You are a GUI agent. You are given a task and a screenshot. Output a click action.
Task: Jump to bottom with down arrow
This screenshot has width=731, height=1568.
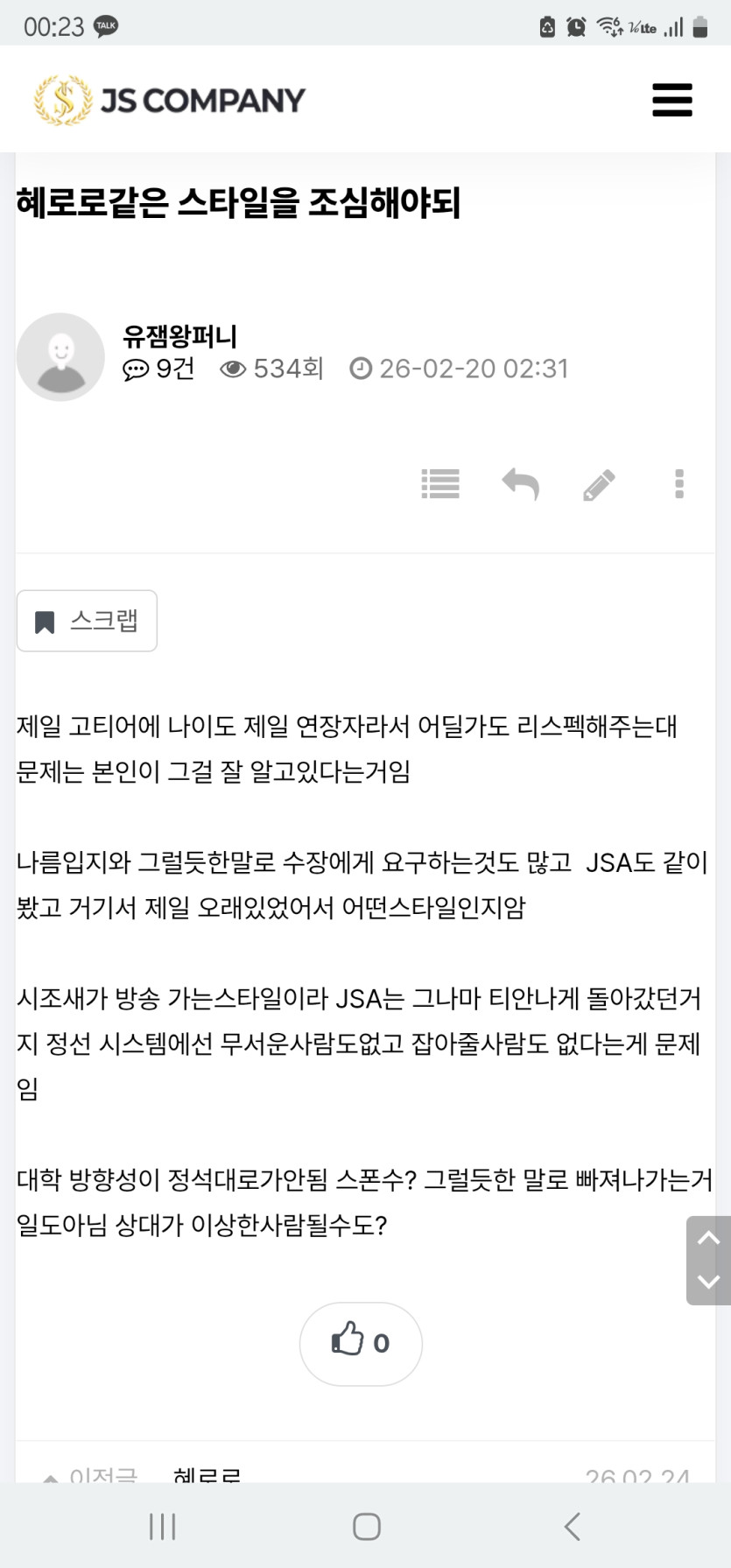click(x=708, y=1282)
